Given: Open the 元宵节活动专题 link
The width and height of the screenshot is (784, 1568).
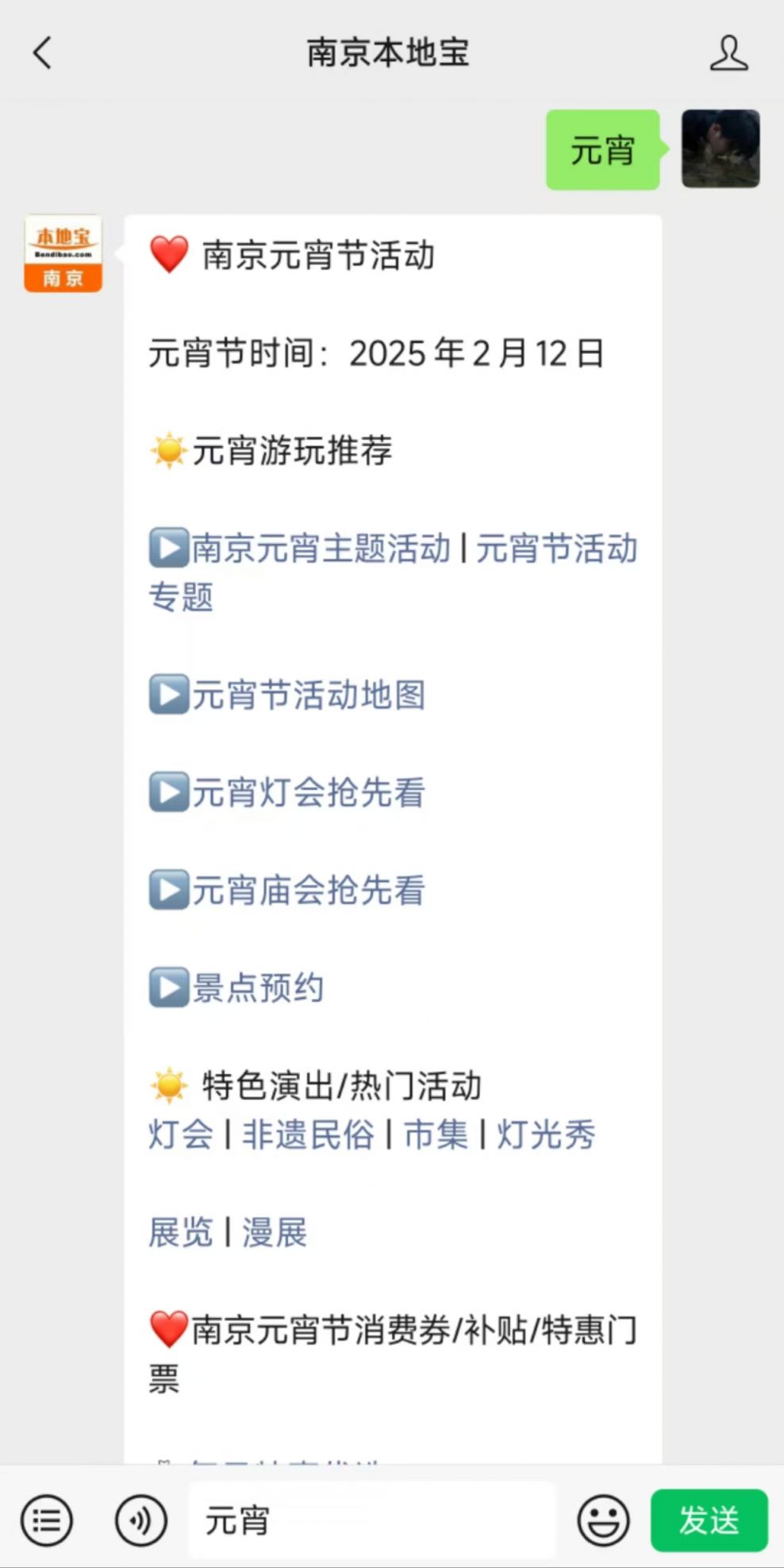Looking at the screenshot, I should [394, 572].
